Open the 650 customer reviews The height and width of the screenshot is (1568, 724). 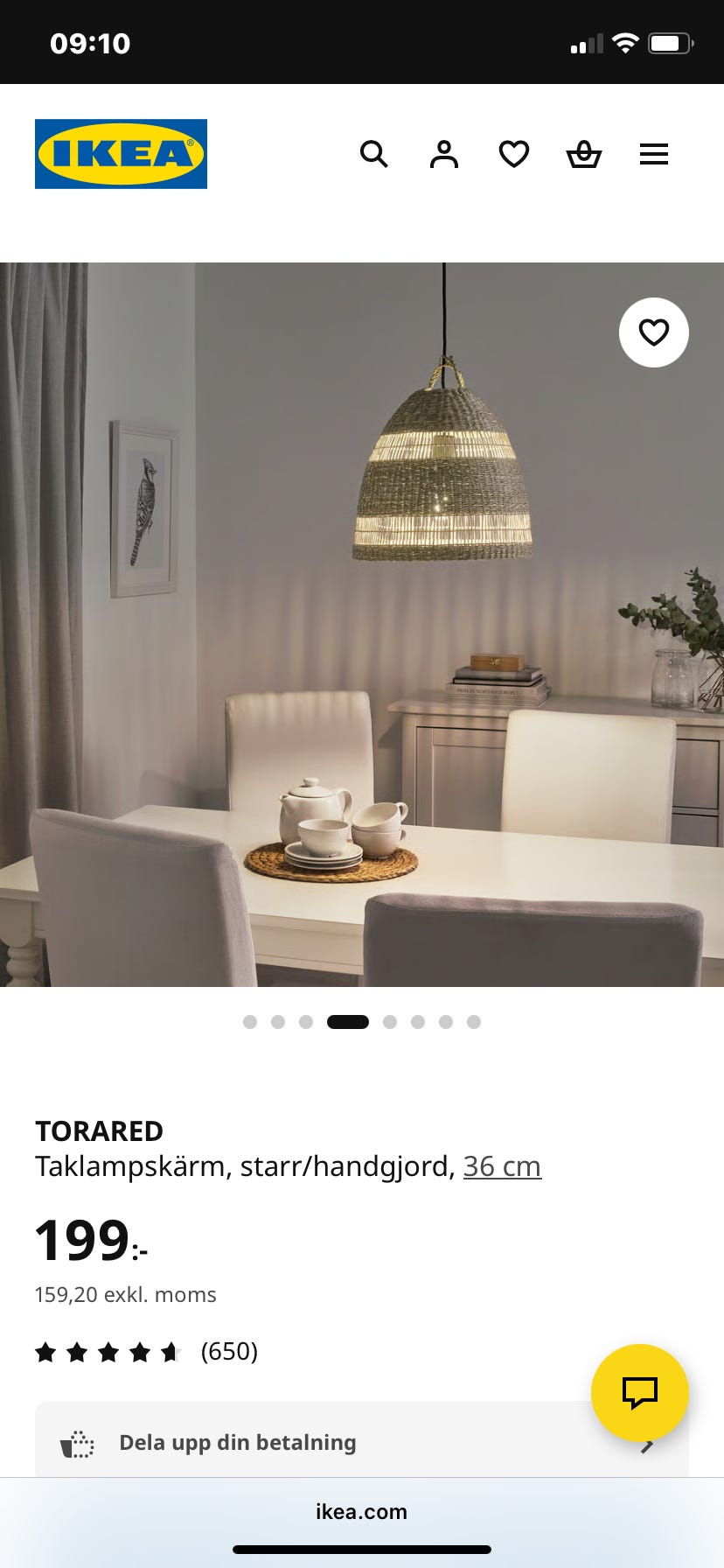coord(229,1351)
